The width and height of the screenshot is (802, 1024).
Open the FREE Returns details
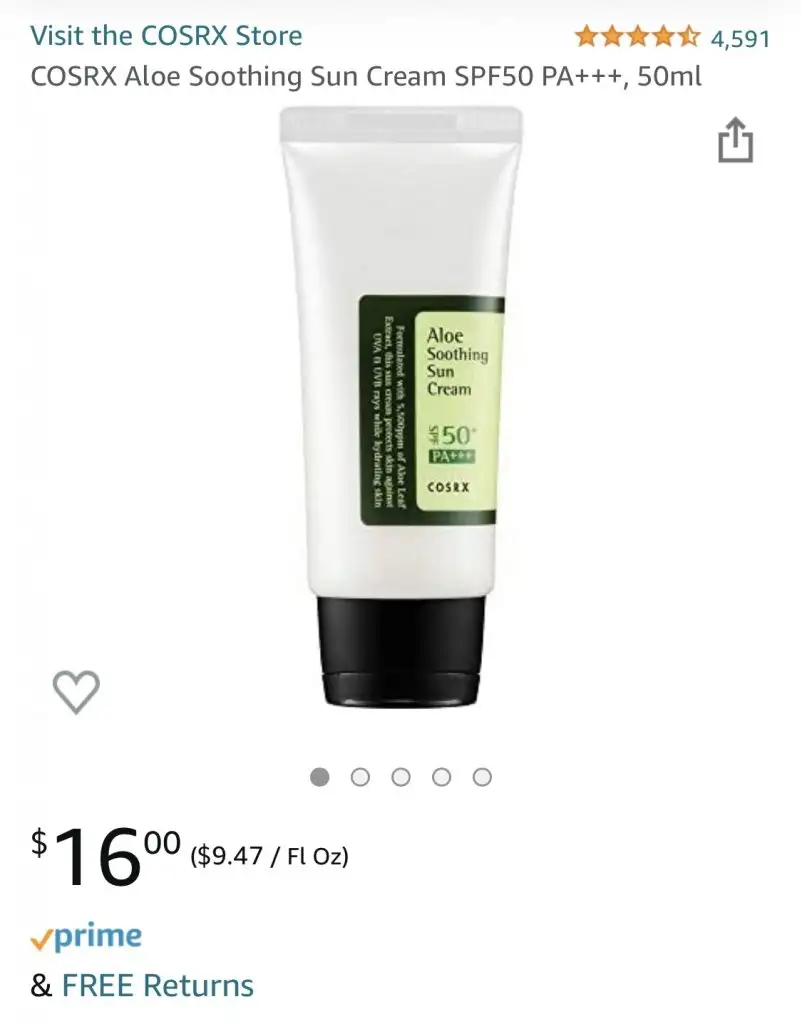157,985
